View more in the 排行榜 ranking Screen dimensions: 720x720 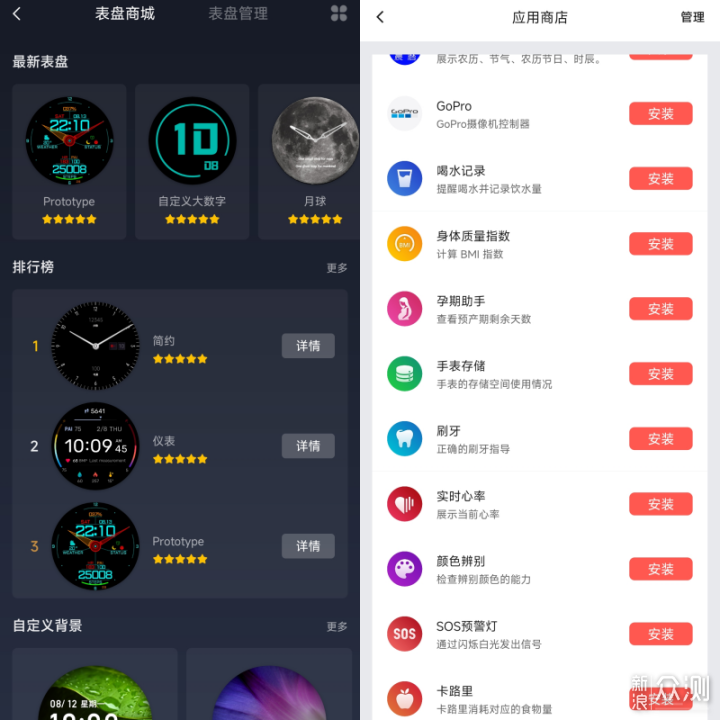(x=337, y=268)
